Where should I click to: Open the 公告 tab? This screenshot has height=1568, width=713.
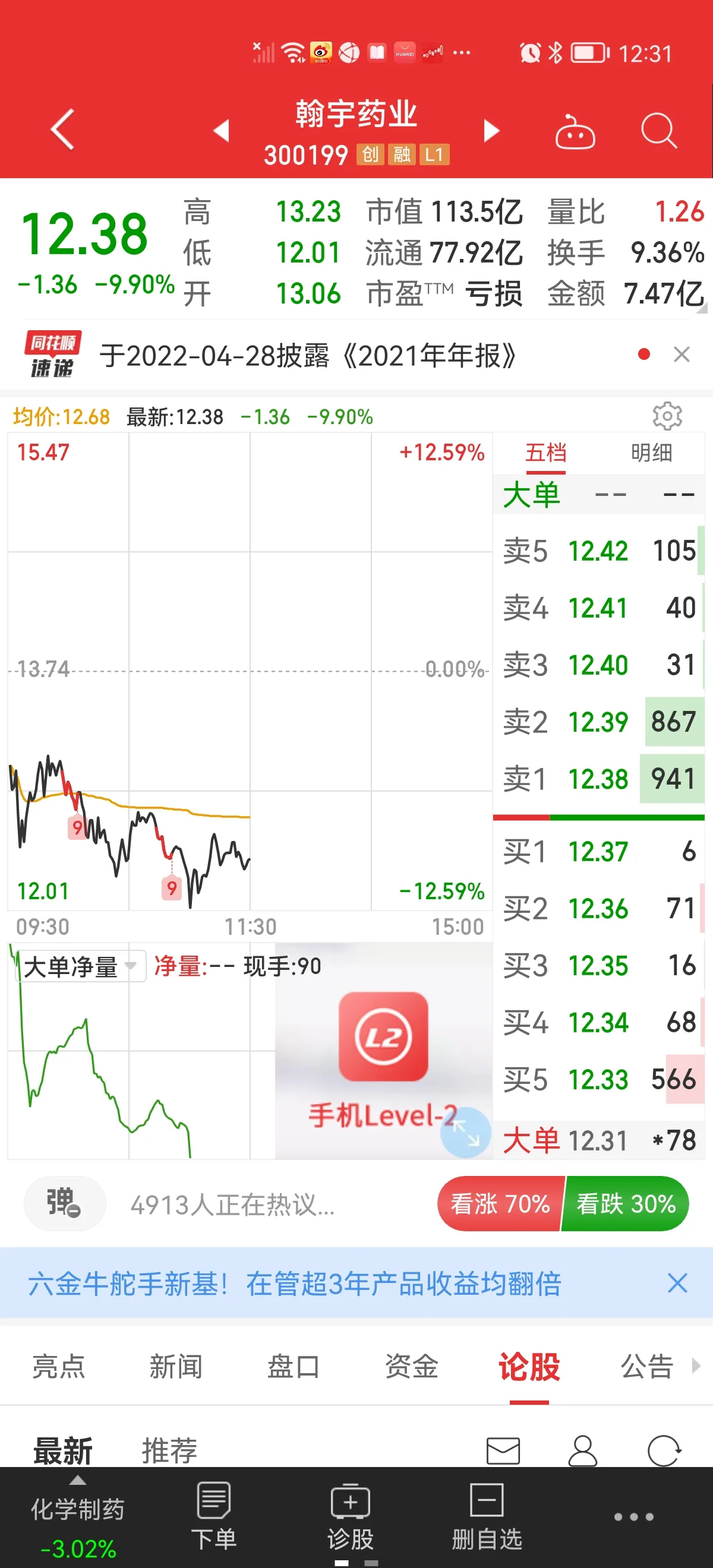(646, 1366)
